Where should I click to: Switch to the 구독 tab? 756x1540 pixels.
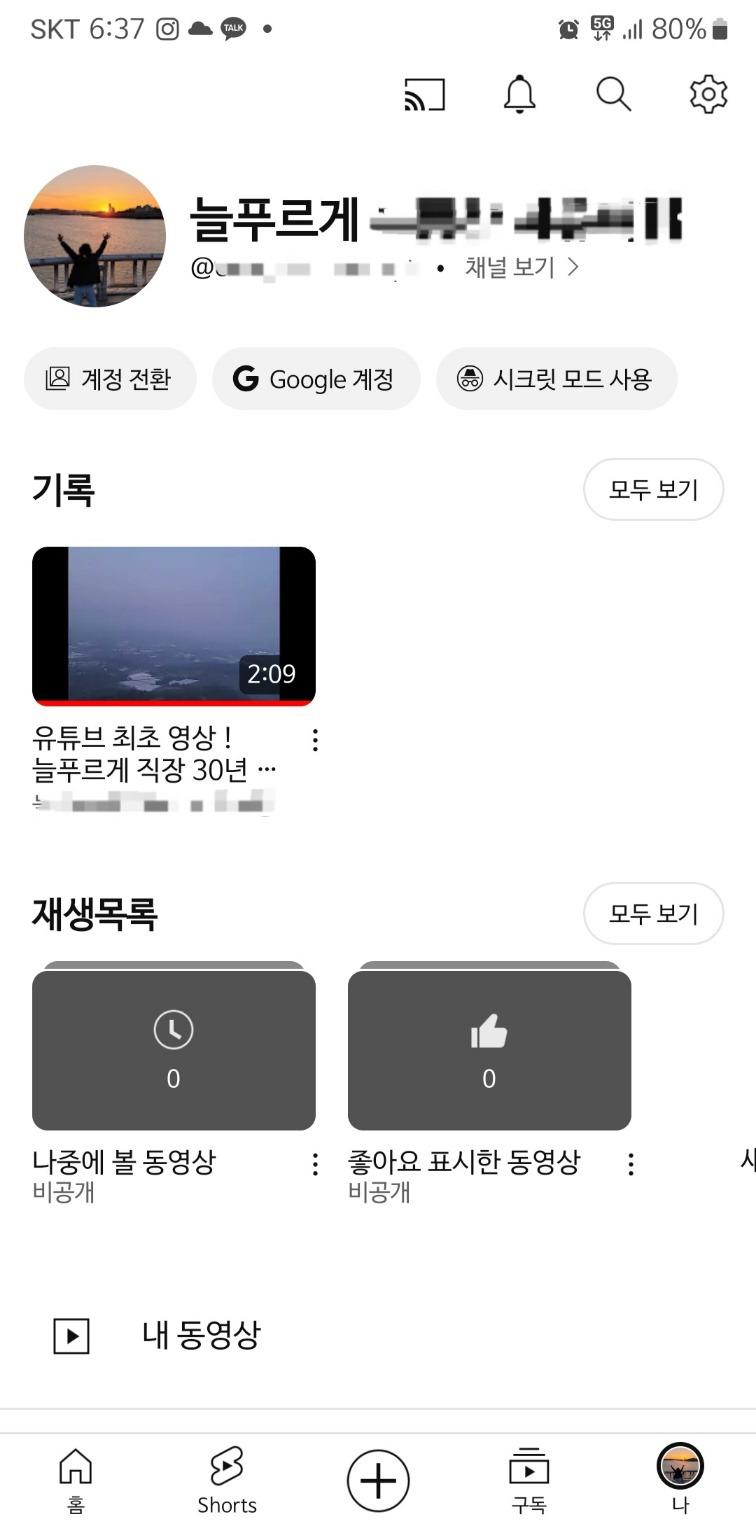click(529, 1481)
